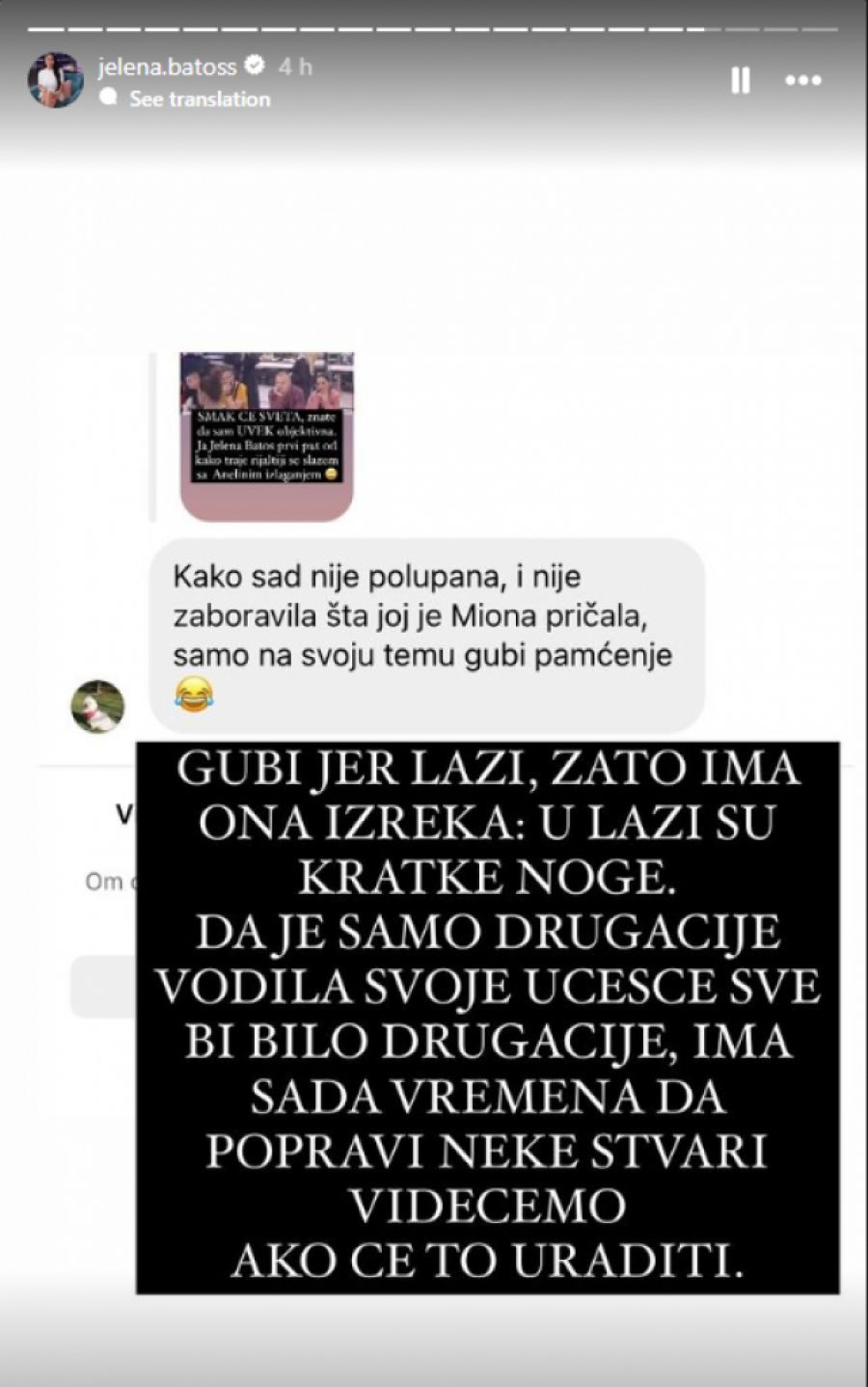Open the jelena.batoss username
The image size is (868, 1387).
coord(167,67)
